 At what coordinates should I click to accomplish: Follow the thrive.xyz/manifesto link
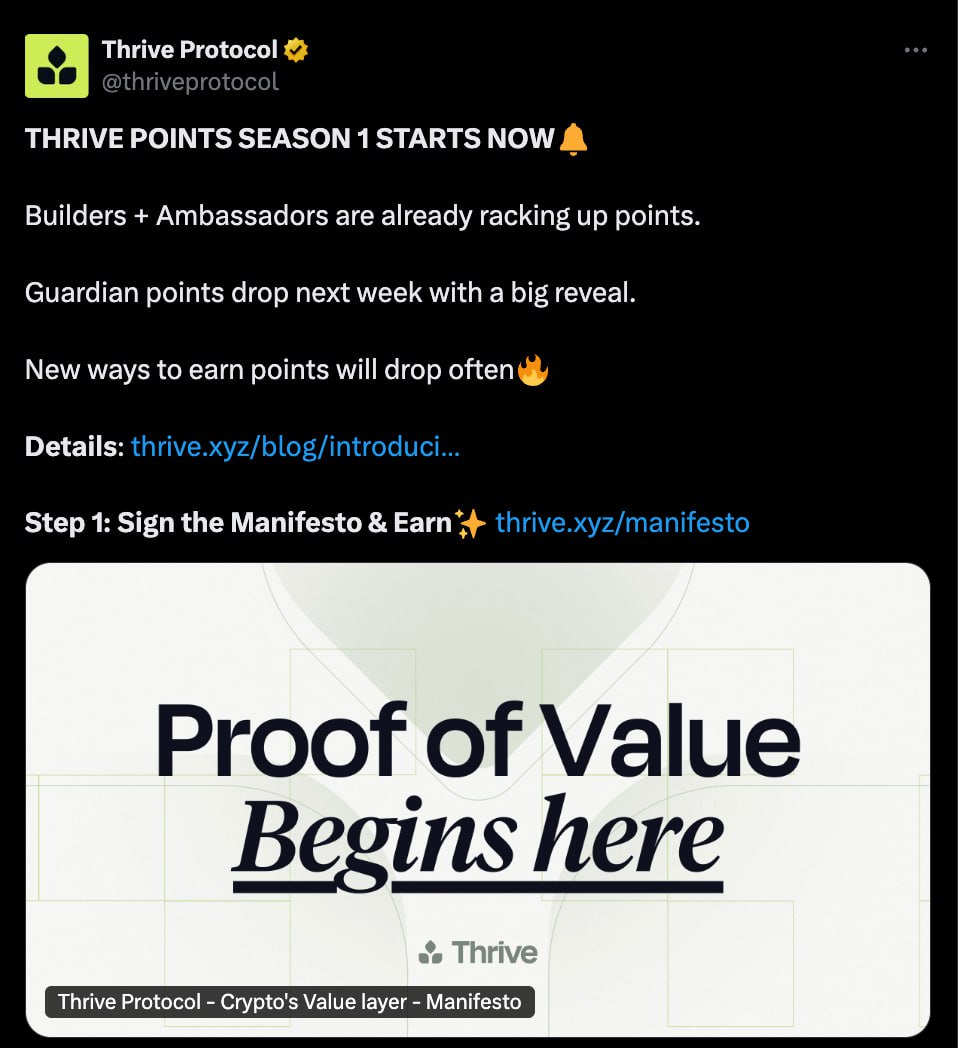622,522
